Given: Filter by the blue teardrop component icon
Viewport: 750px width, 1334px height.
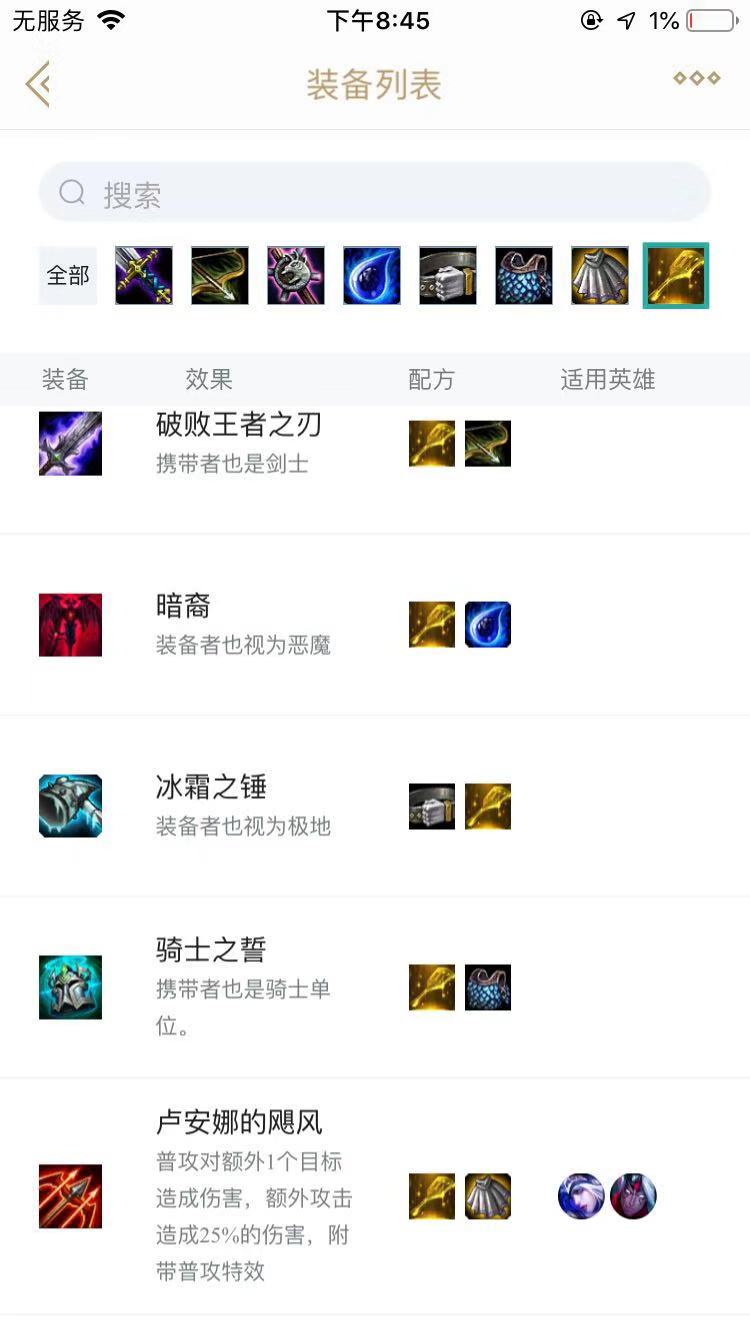Looking at the screenshot, I should tap(372, 276).
